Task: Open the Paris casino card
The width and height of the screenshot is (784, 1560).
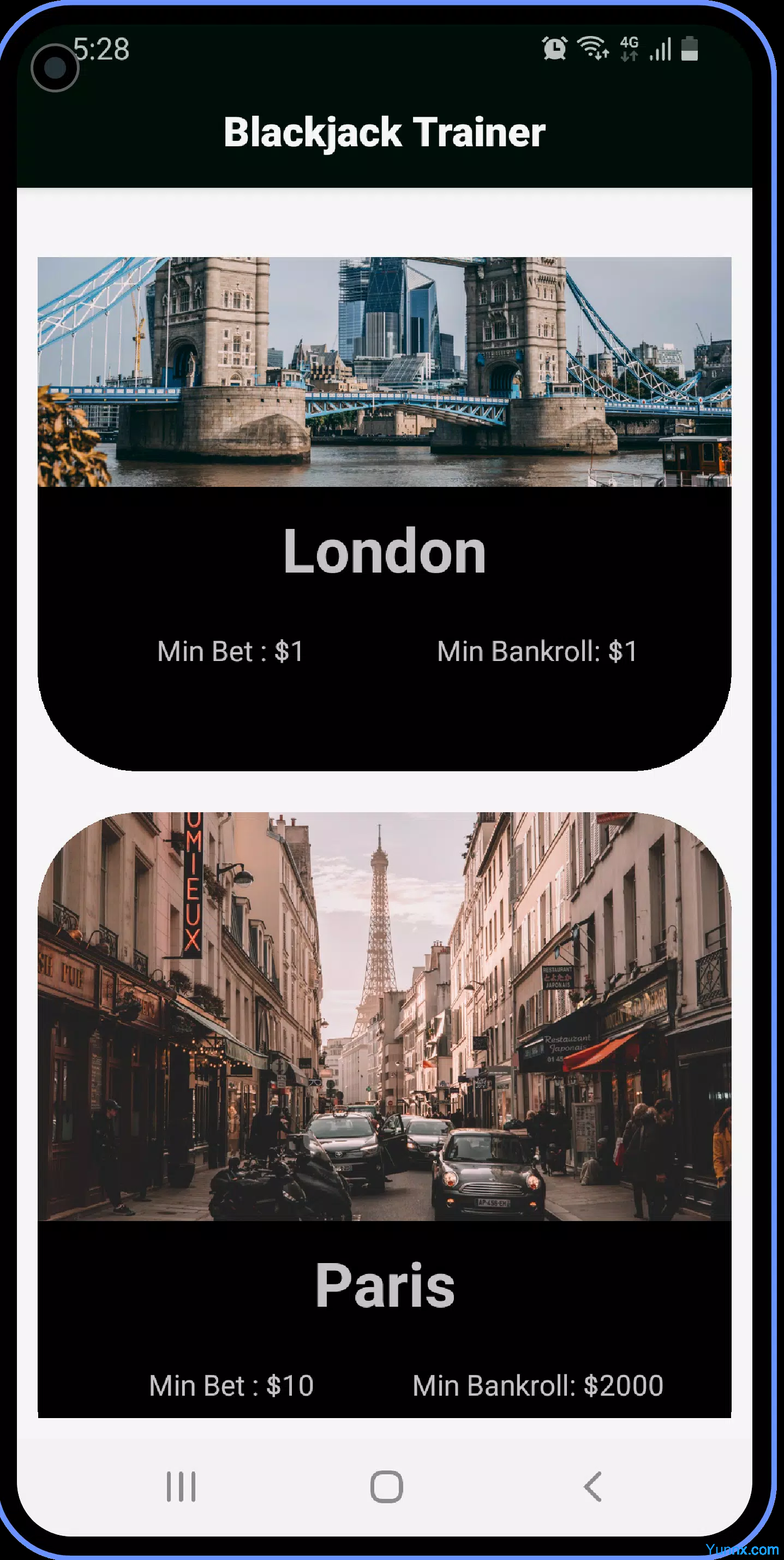Action: pyautogui.click(x=384, y=1114)
